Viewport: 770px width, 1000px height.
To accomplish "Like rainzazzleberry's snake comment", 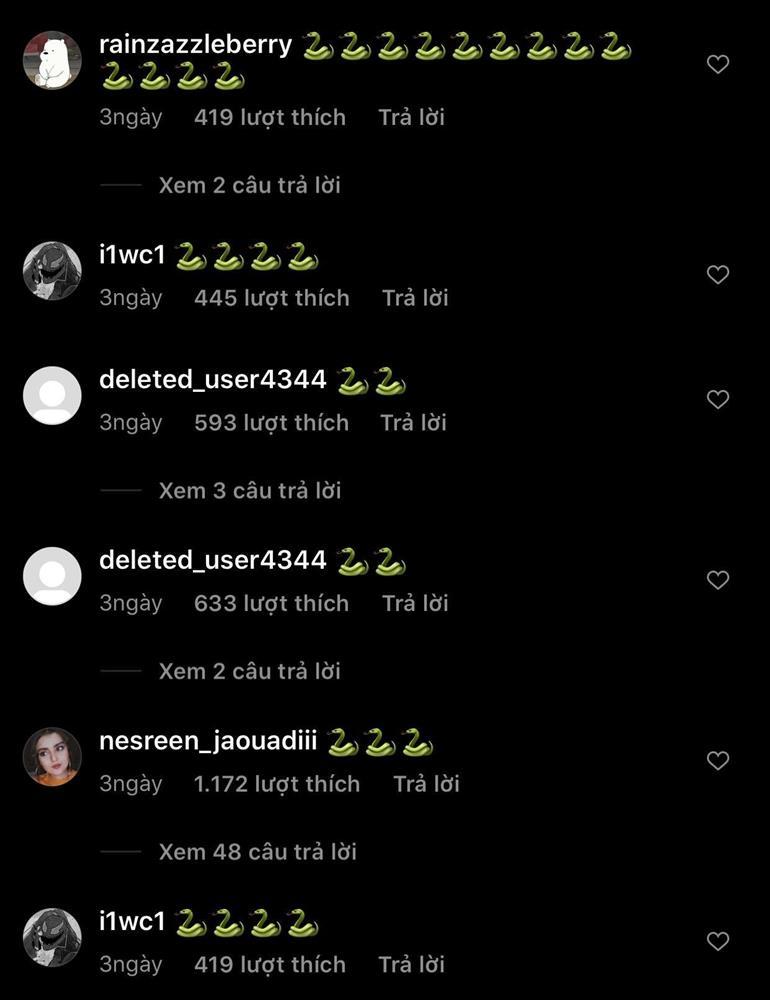I will point(718,65).
